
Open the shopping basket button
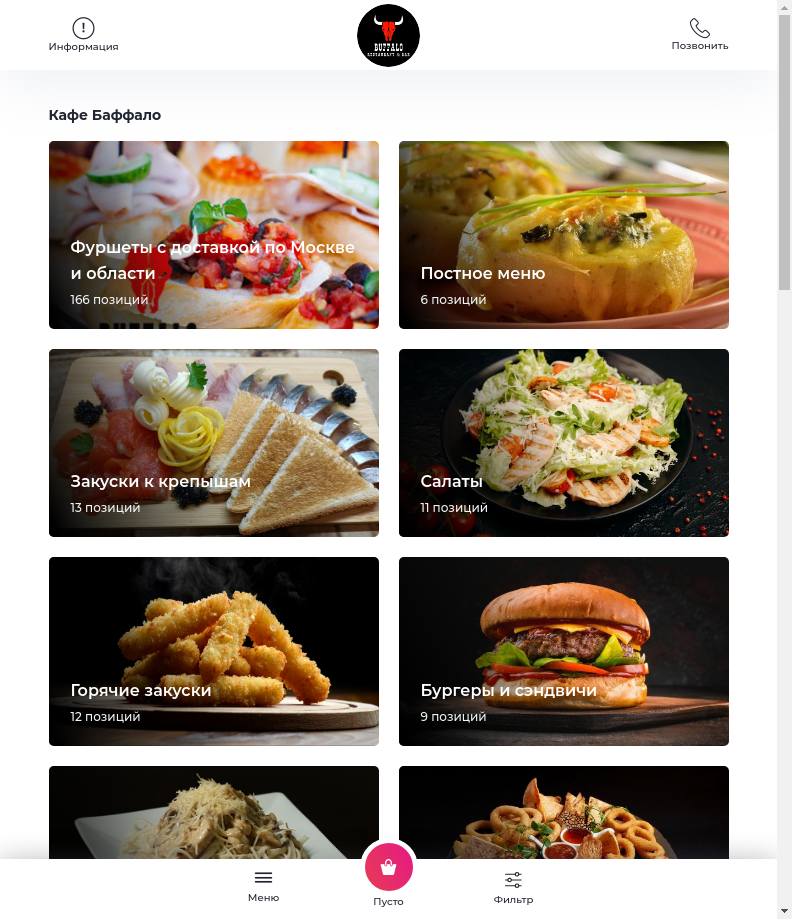tap(388, 867)
